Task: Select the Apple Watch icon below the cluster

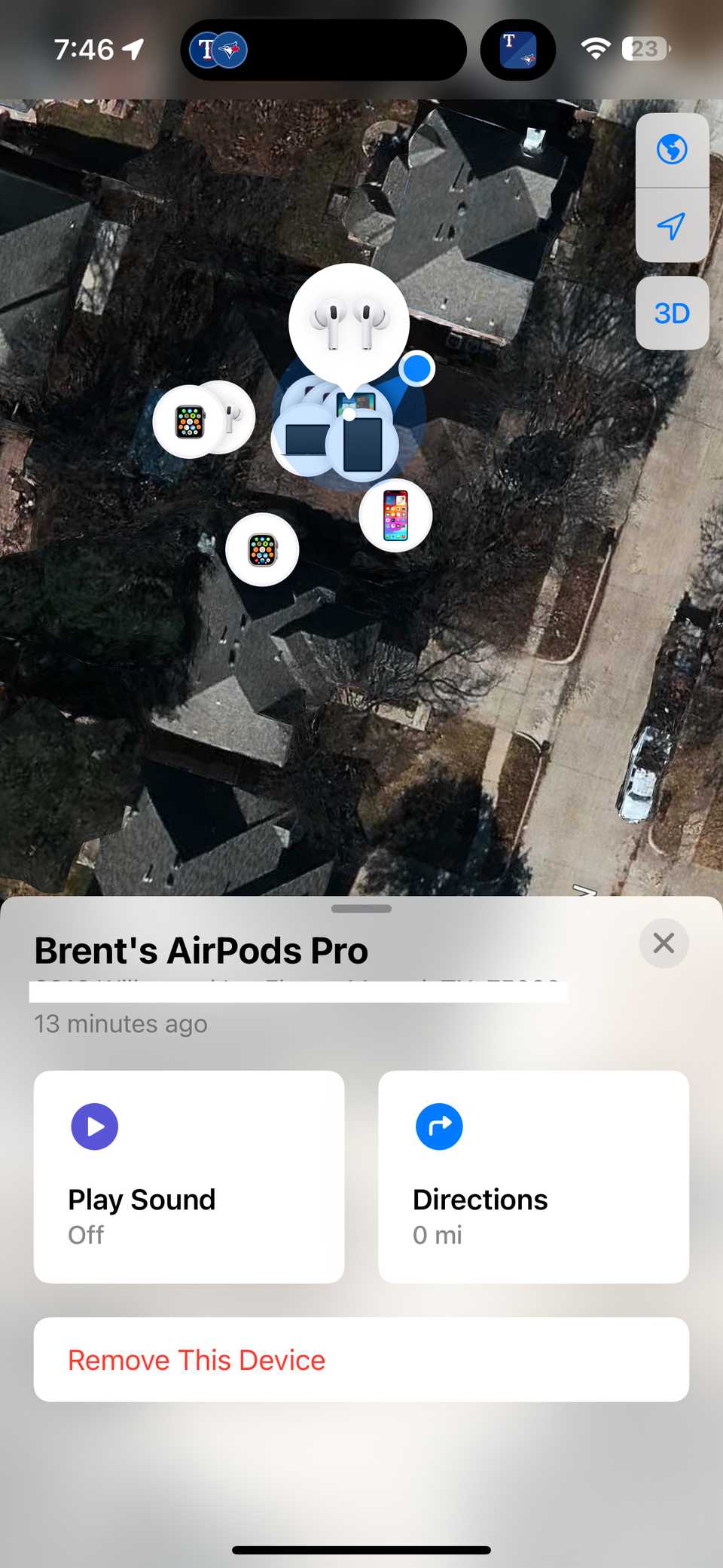Action: (262, 549)
